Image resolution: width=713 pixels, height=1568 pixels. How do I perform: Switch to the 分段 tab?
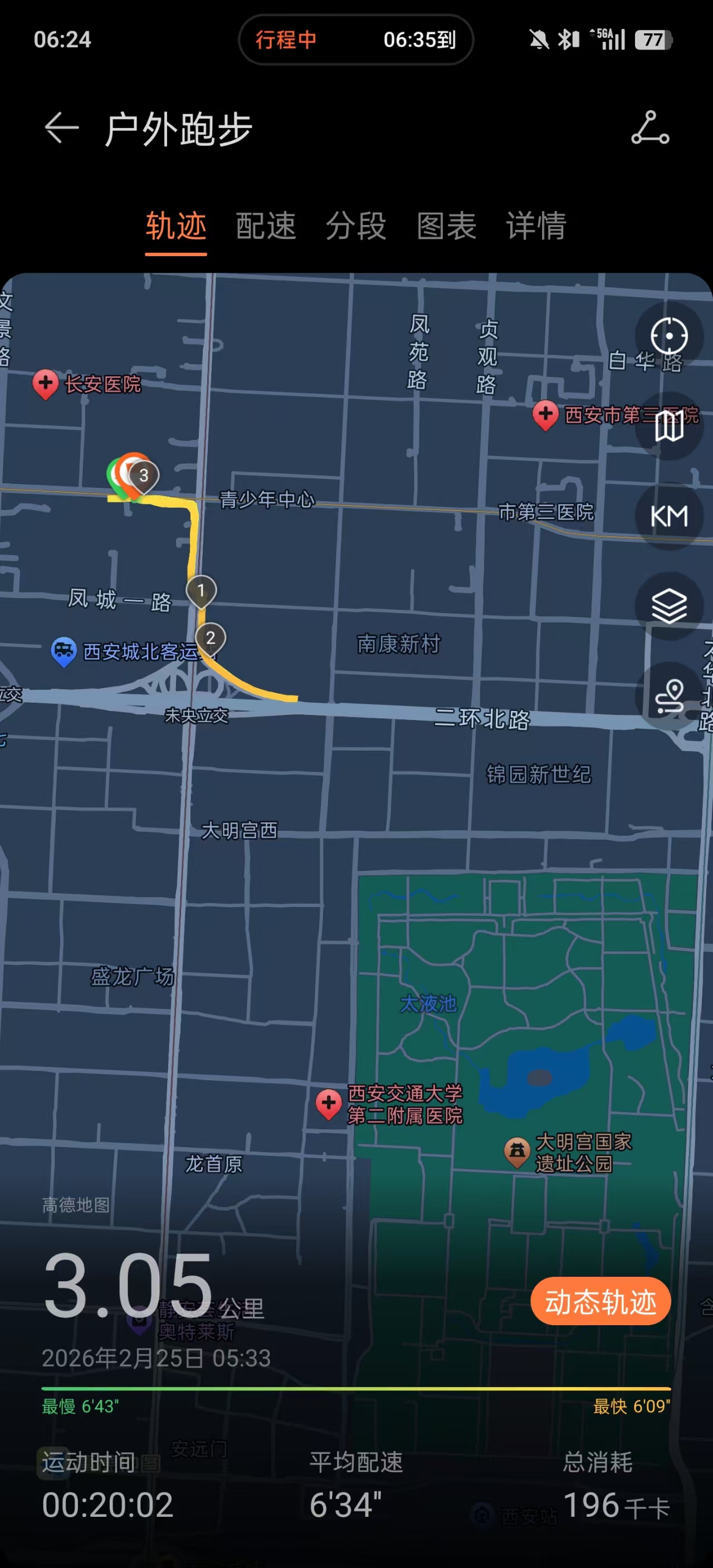355,227
